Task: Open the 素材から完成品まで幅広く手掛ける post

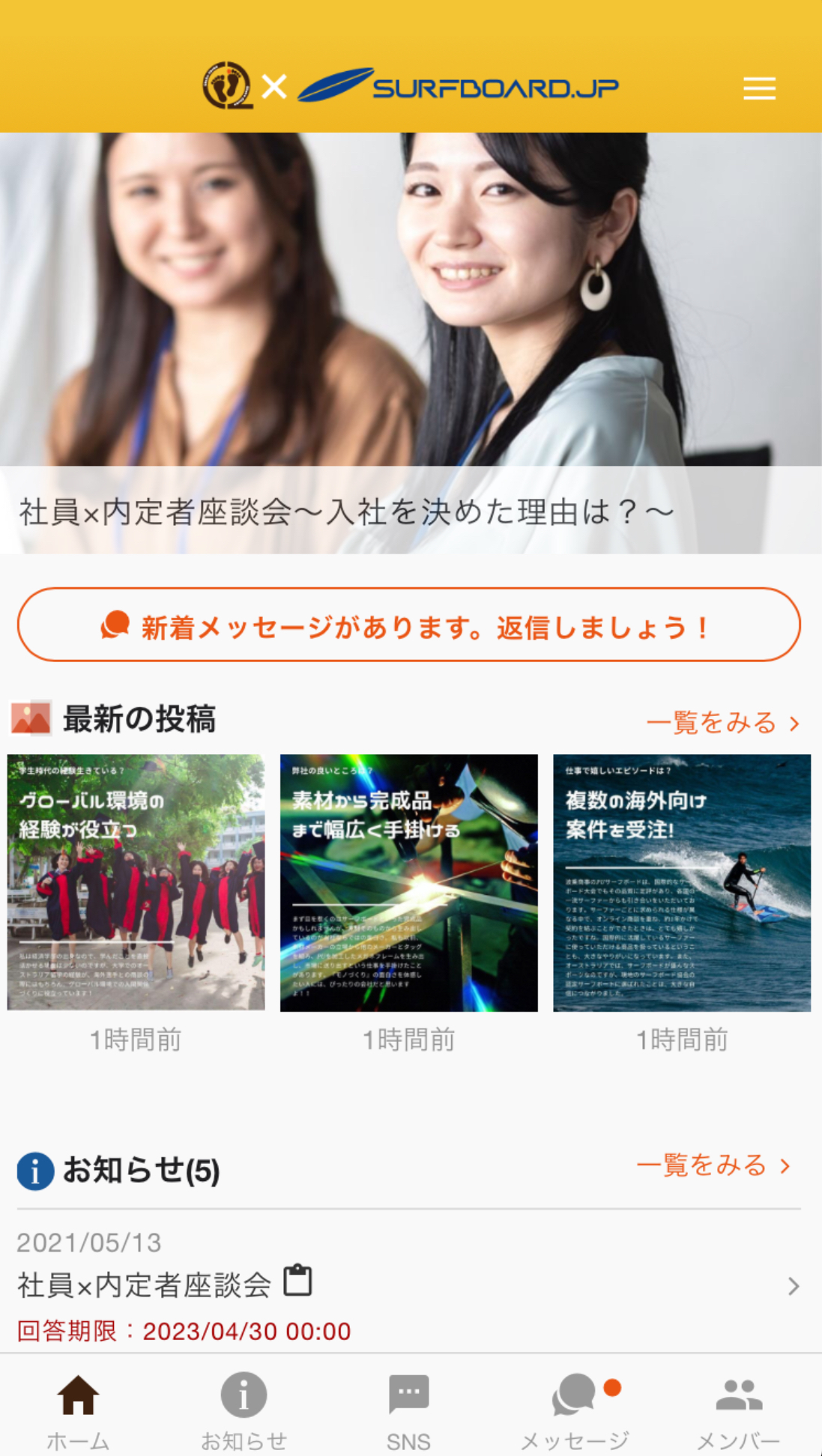Action: 409,883
